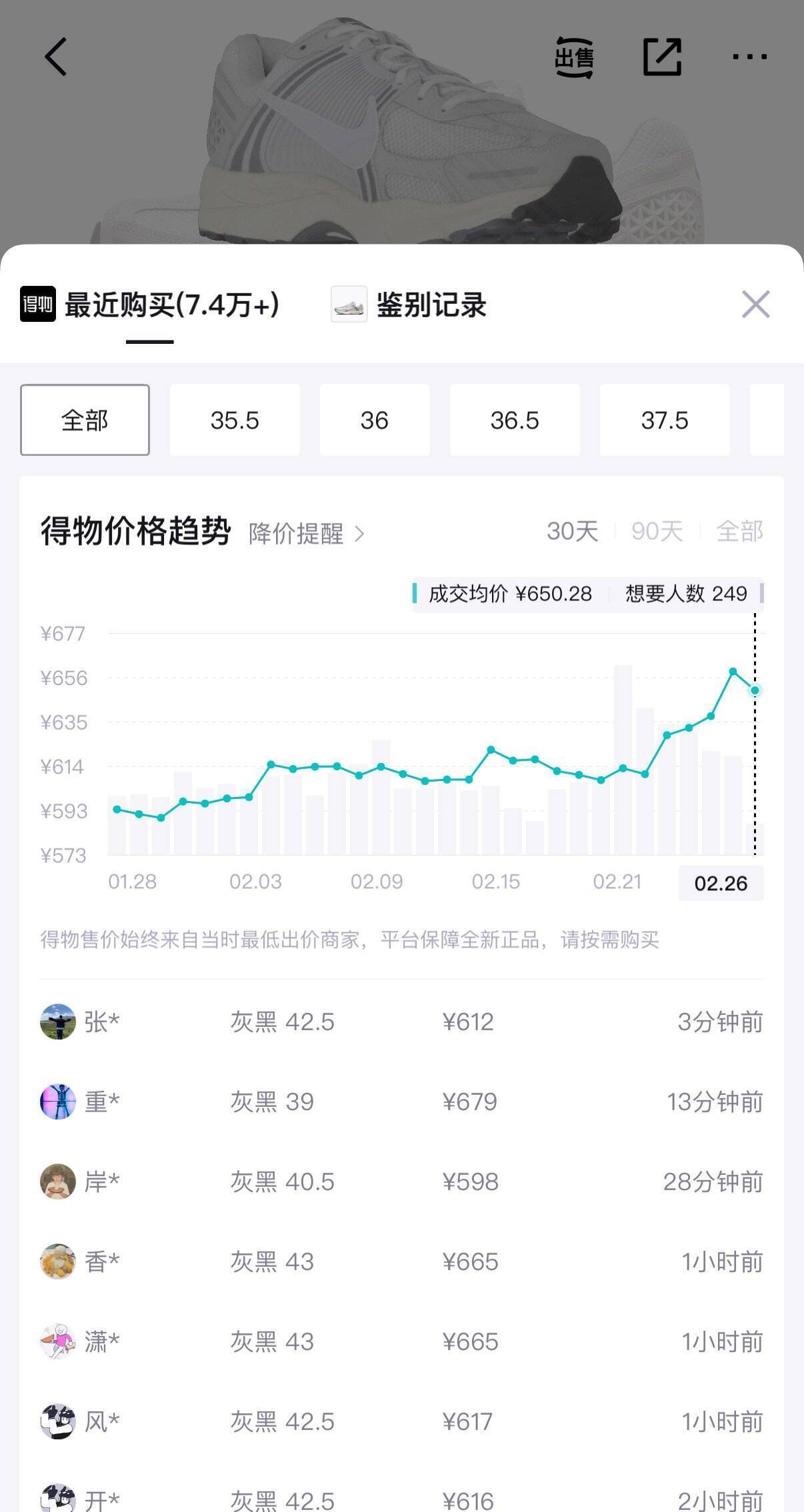804x1512 pixels.
Task: Close the popup with the X
Action: tap(757, 305)
